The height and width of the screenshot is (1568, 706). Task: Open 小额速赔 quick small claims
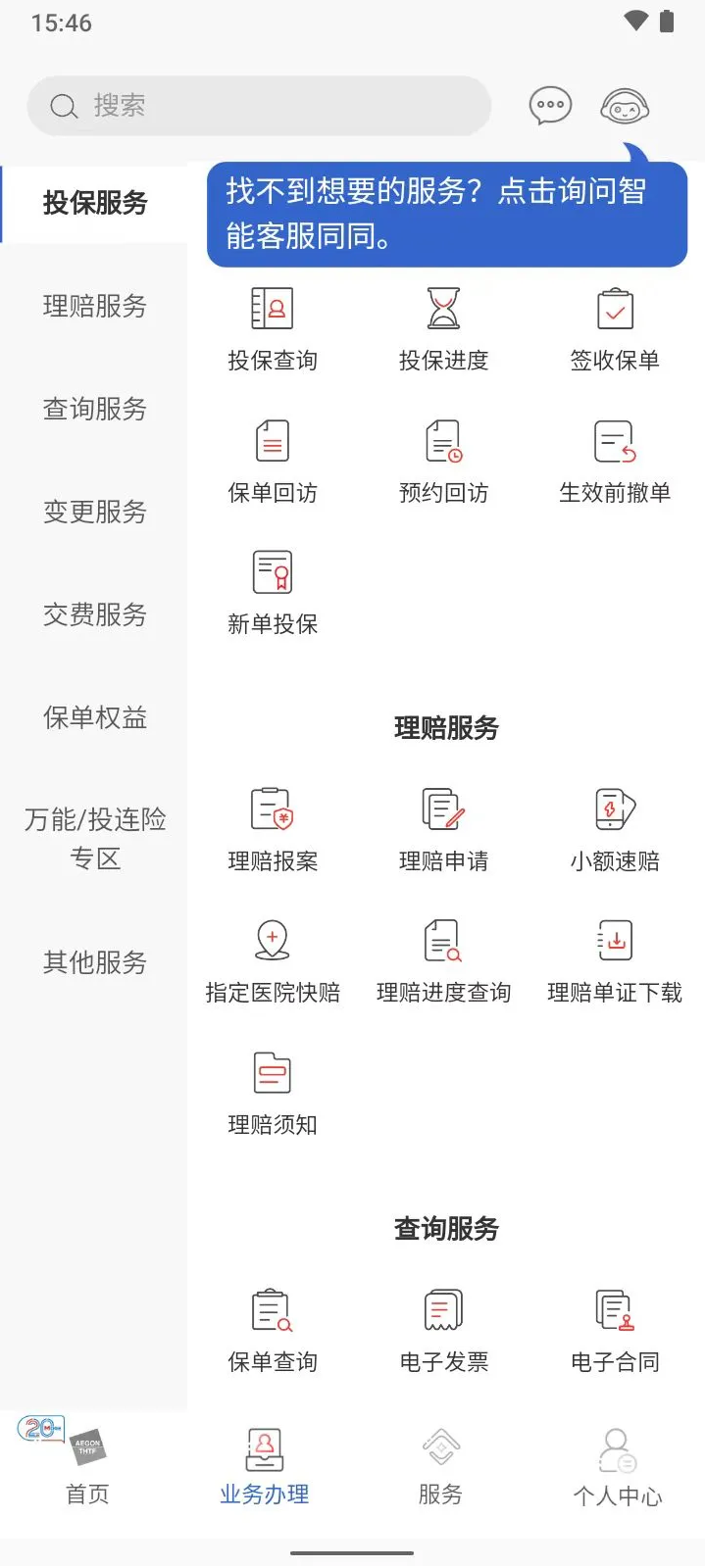tap(614, 826)
